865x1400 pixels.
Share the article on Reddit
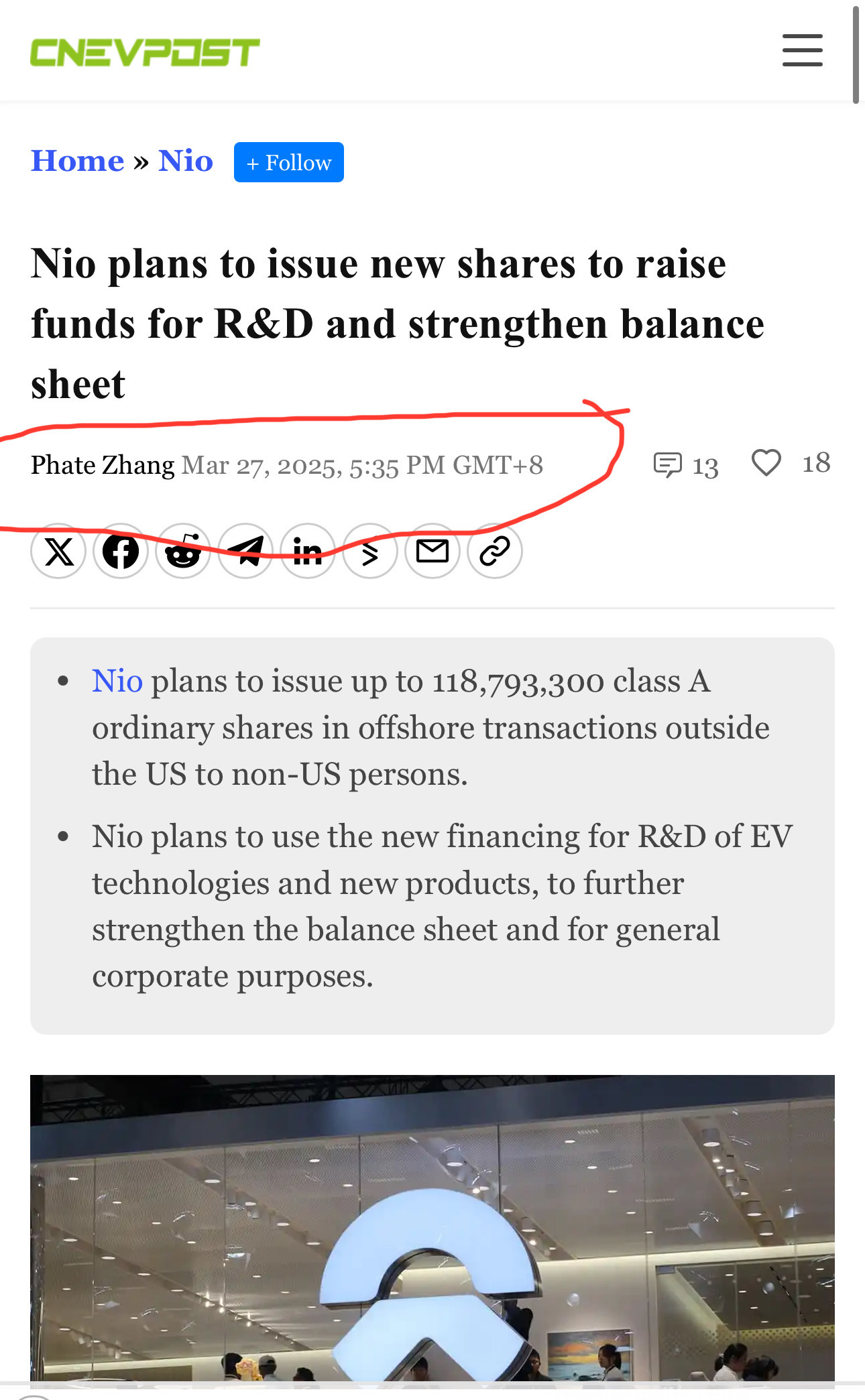[183, 552]
